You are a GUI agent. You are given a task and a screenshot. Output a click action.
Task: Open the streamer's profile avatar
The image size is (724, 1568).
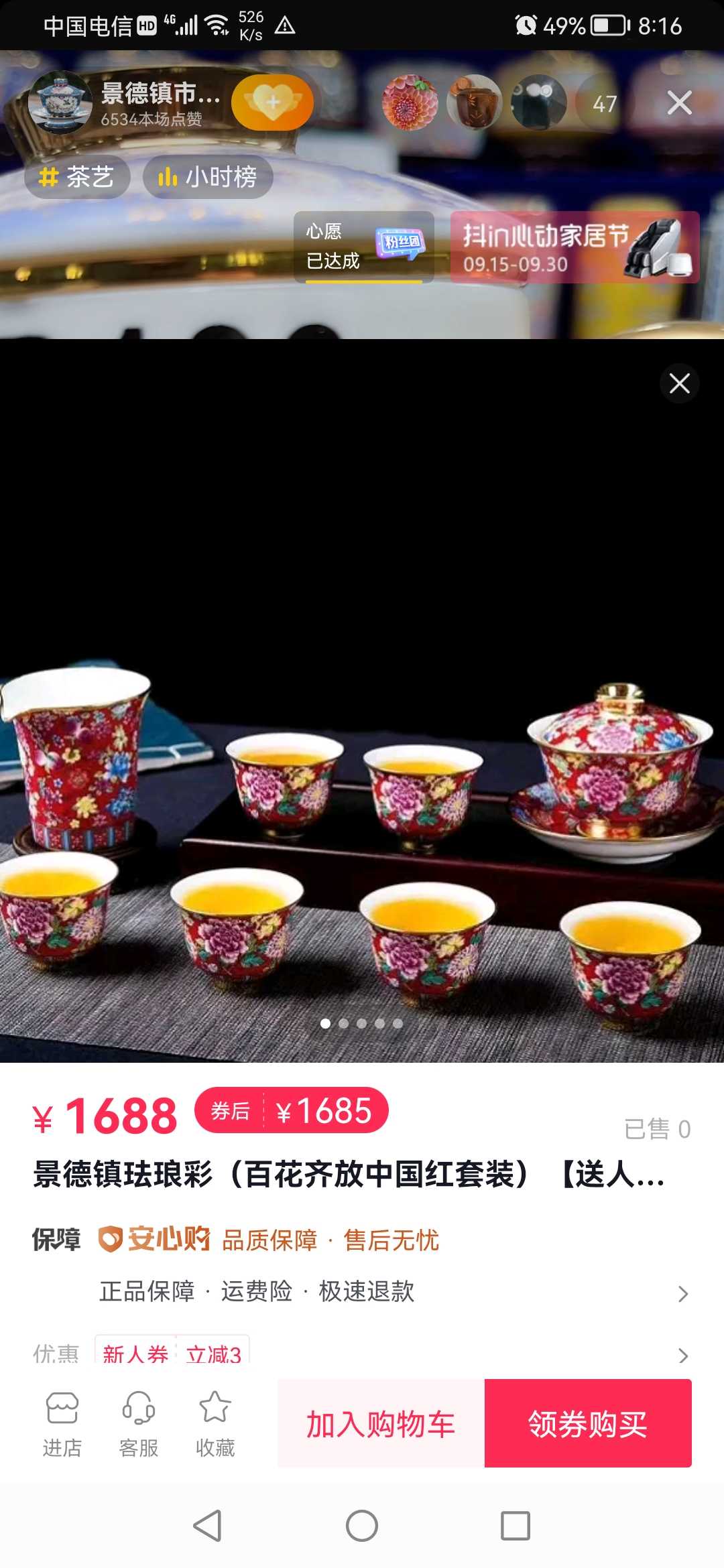click(60, 103)
